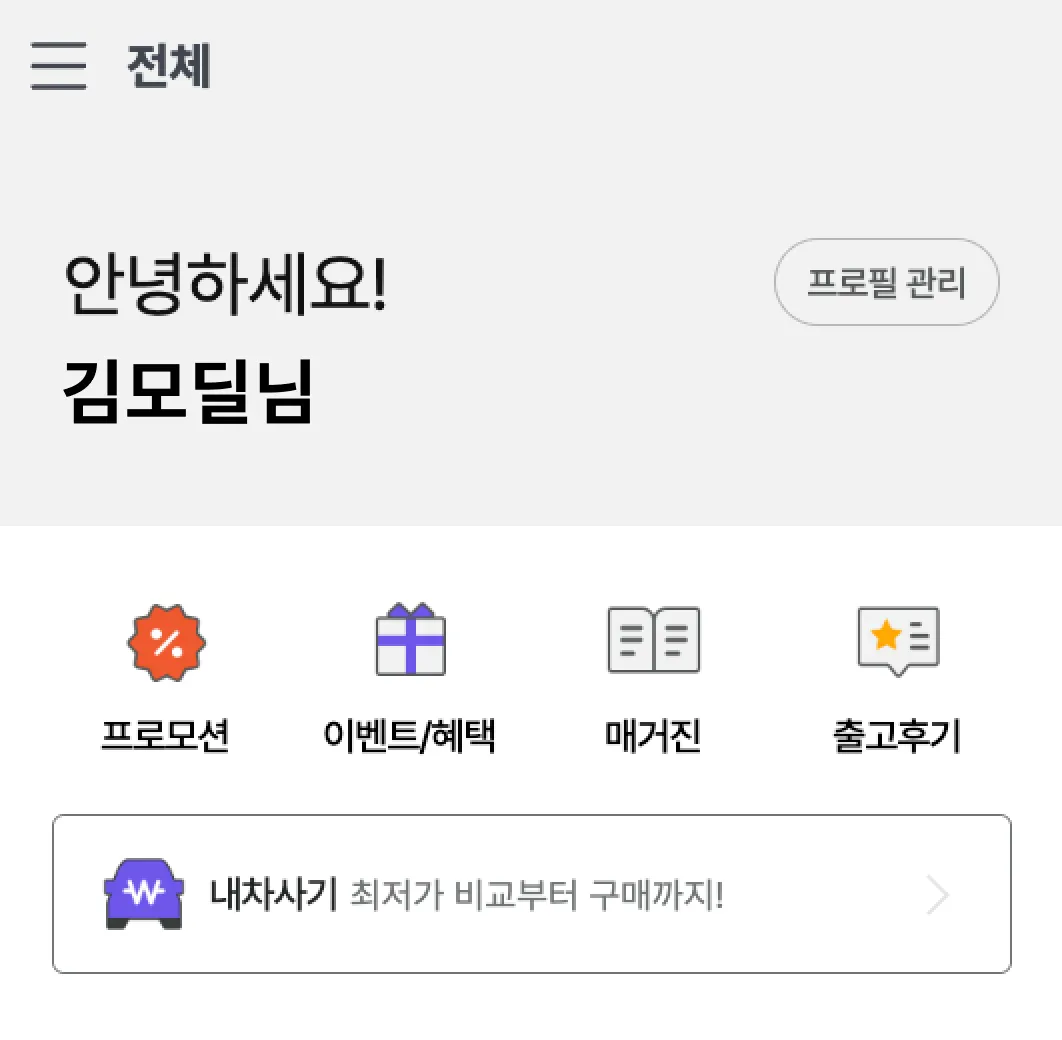1062x1040 pixels.
Task: Open the hamburger drawer menu
Action: tap(58, 67)
